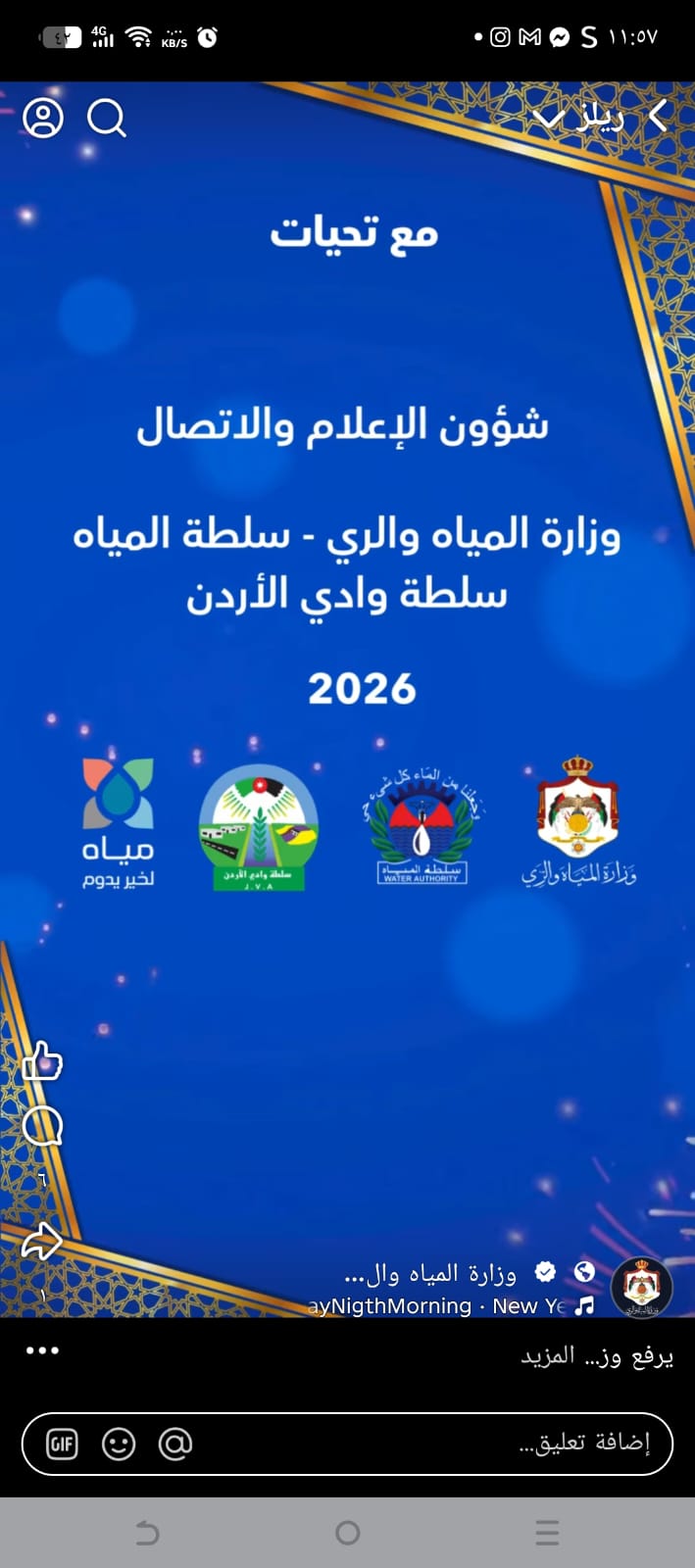Viewport: 695px width, 1568px height.
Task: Open the audio track New Year
Action: point(451,1306)
